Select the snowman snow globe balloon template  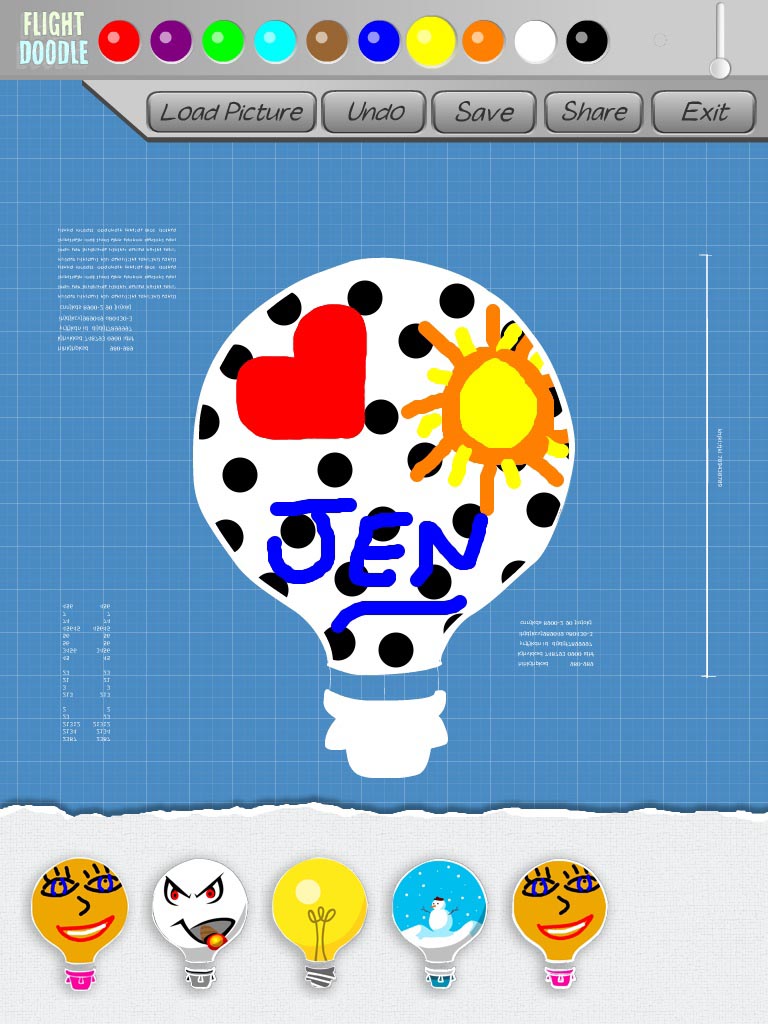click(439, 918)
